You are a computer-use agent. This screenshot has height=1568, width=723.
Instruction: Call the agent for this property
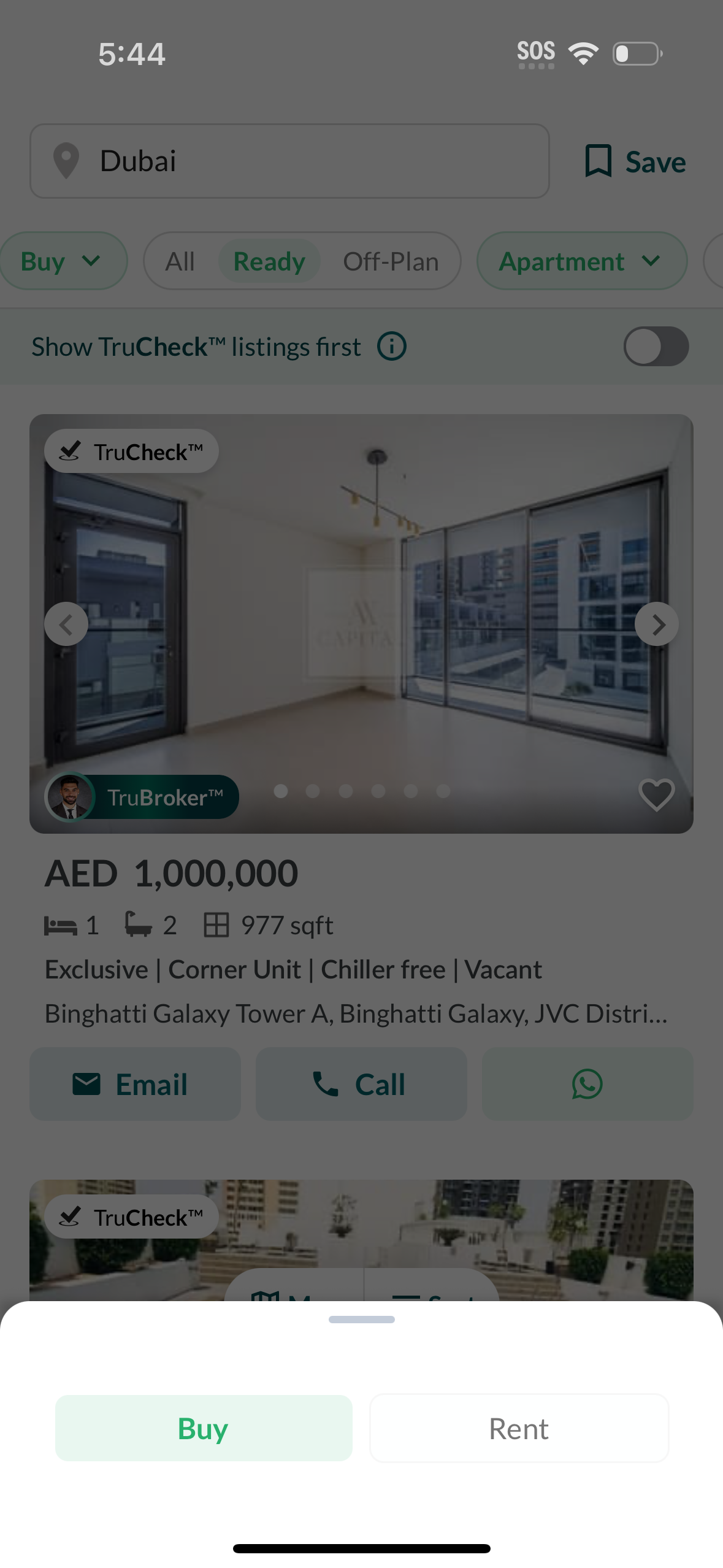pos(361,1083)
